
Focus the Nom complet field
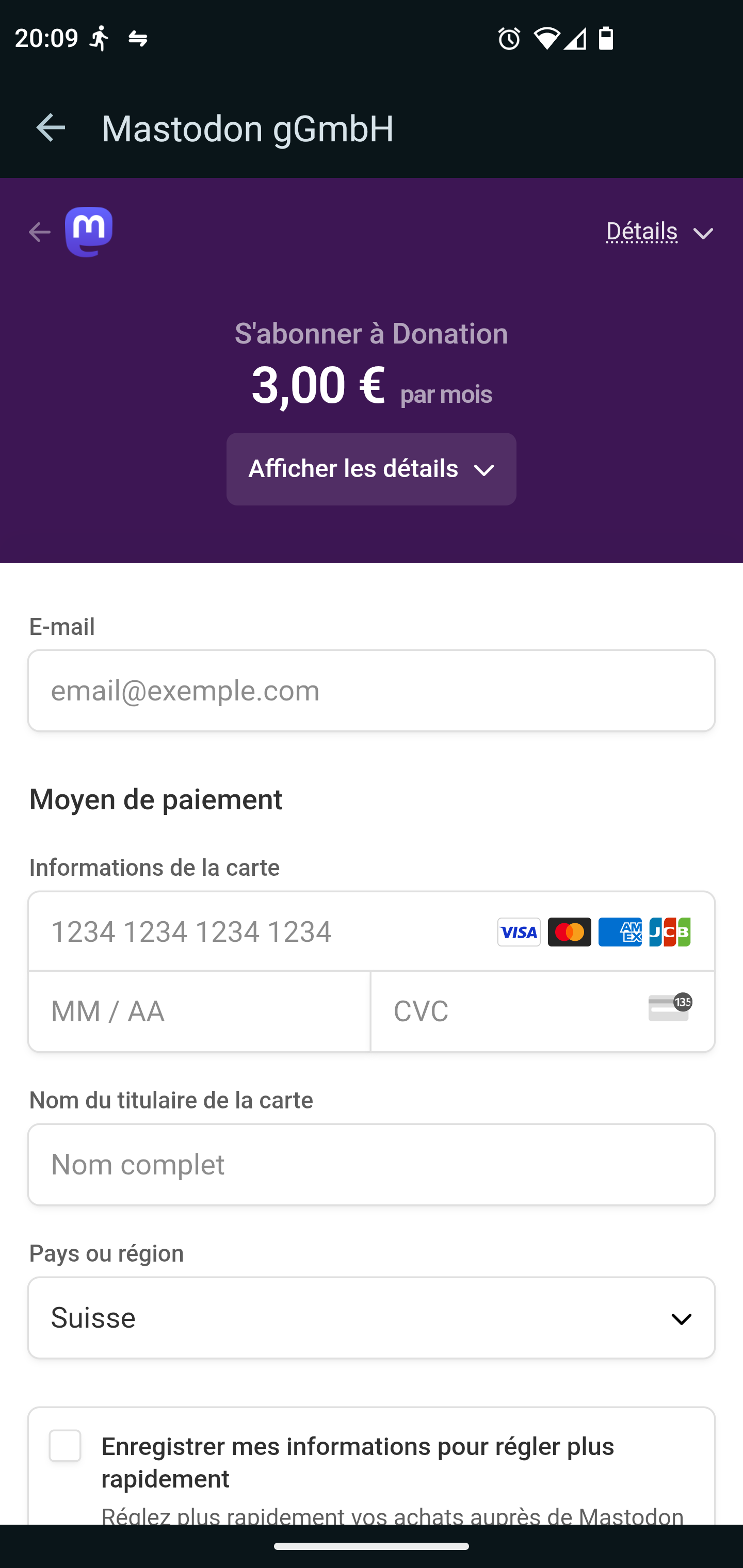pos(372,1165)
